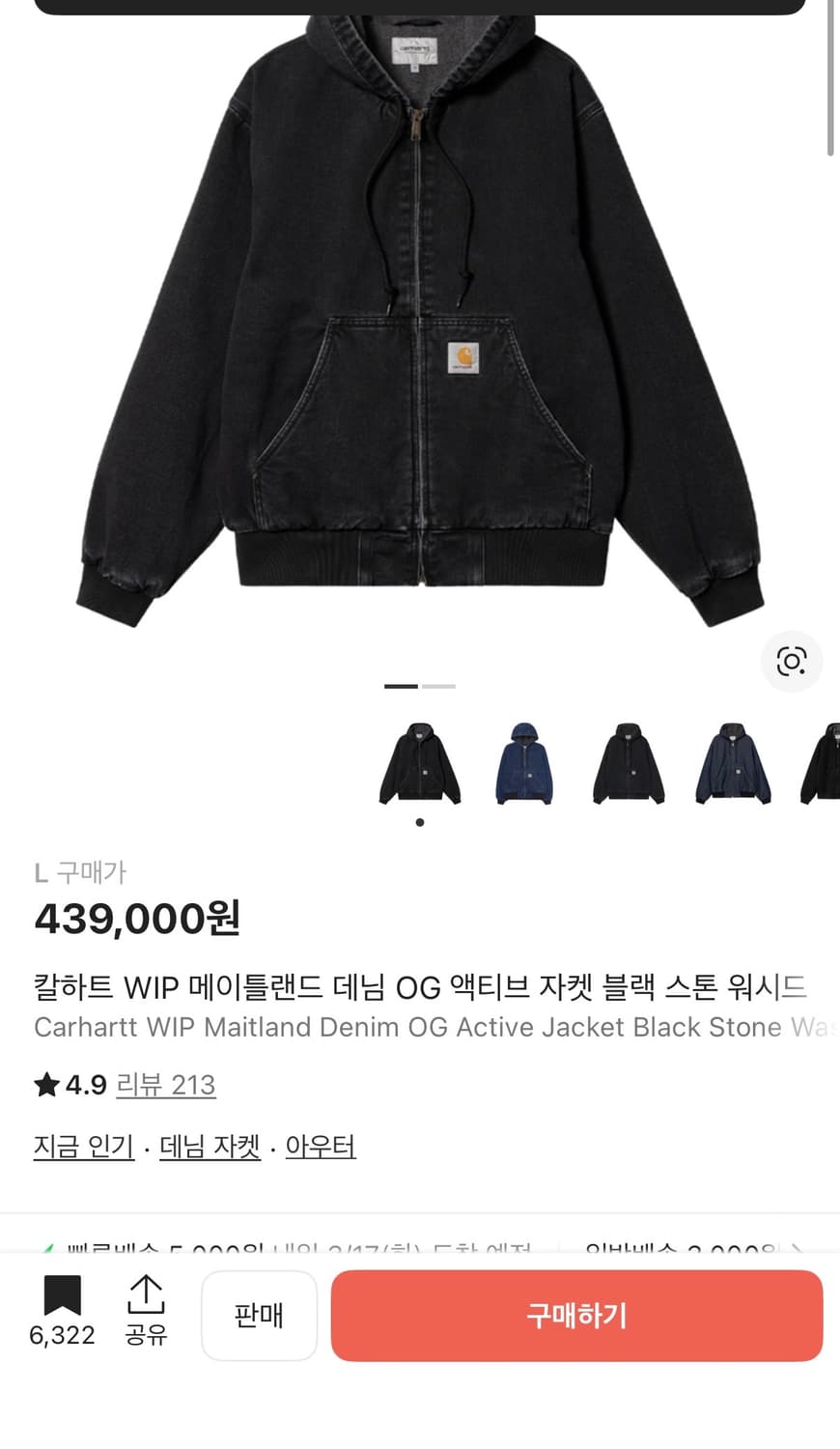Open the 리뷰 213 reviews link
Screen dimensions: 840x1449
point(166,1084)
